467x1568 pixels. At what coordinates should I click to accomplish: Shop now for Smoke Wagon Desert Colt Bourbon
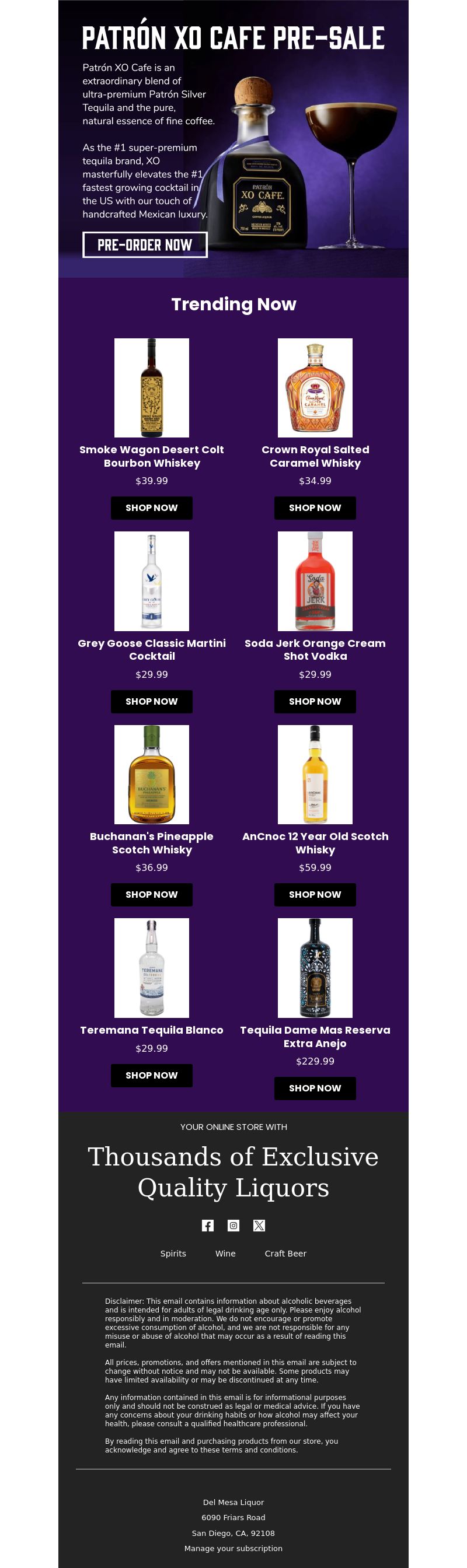coord(152,508)
